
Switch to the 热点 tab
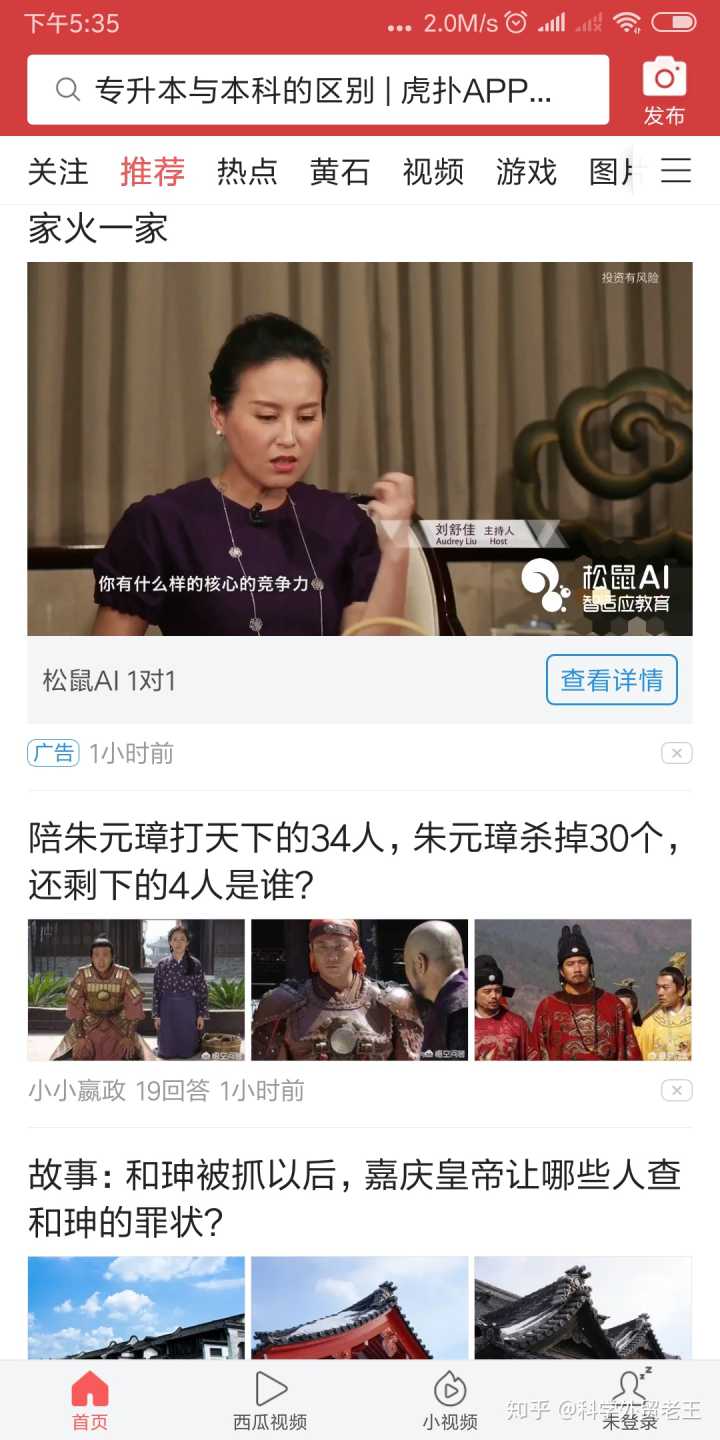(247, 171)
